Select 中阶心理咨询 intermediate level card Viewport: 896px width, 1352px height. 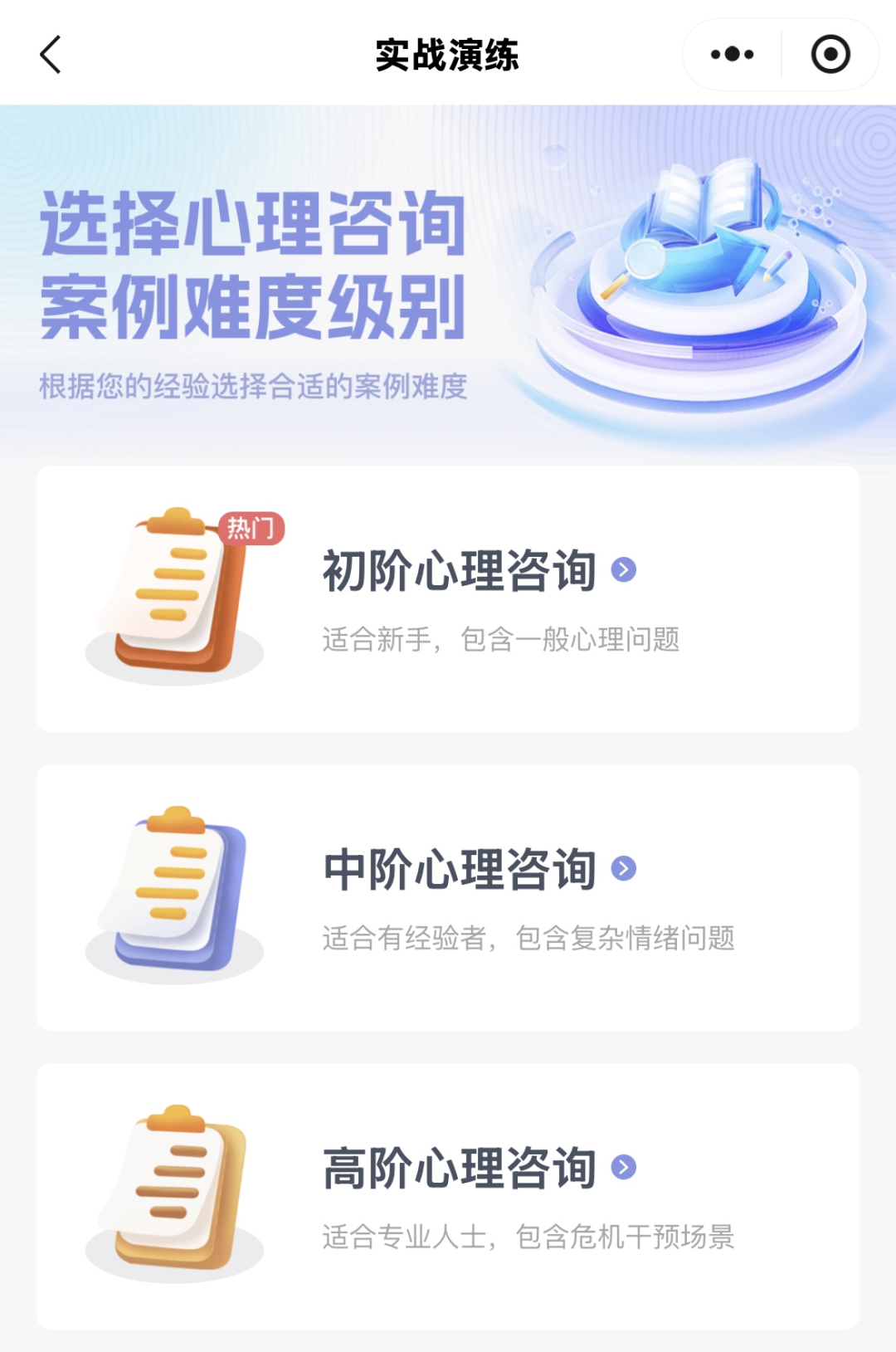[x=448, y=897]
